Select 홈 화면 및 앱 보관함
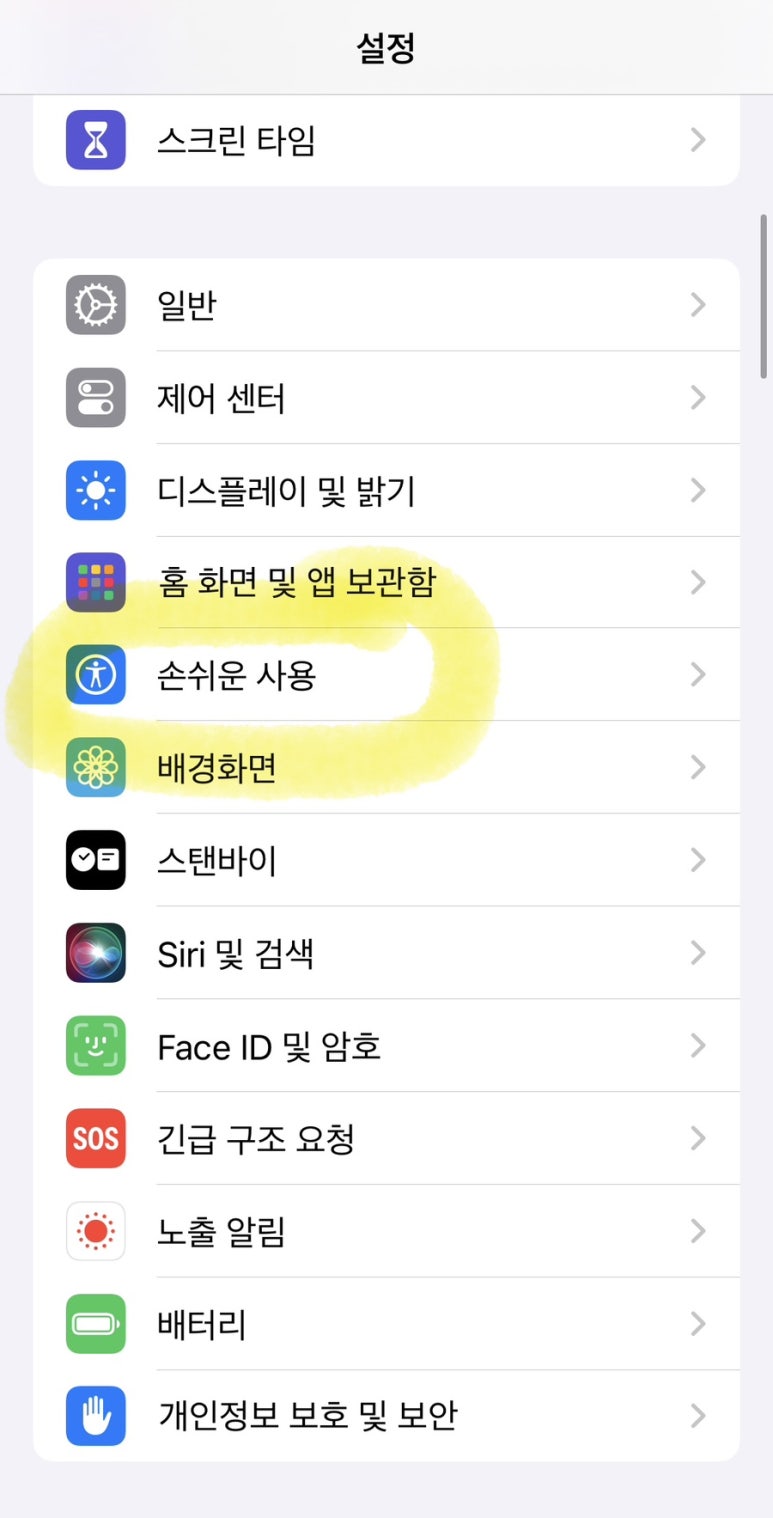 (x=386, y=582)
